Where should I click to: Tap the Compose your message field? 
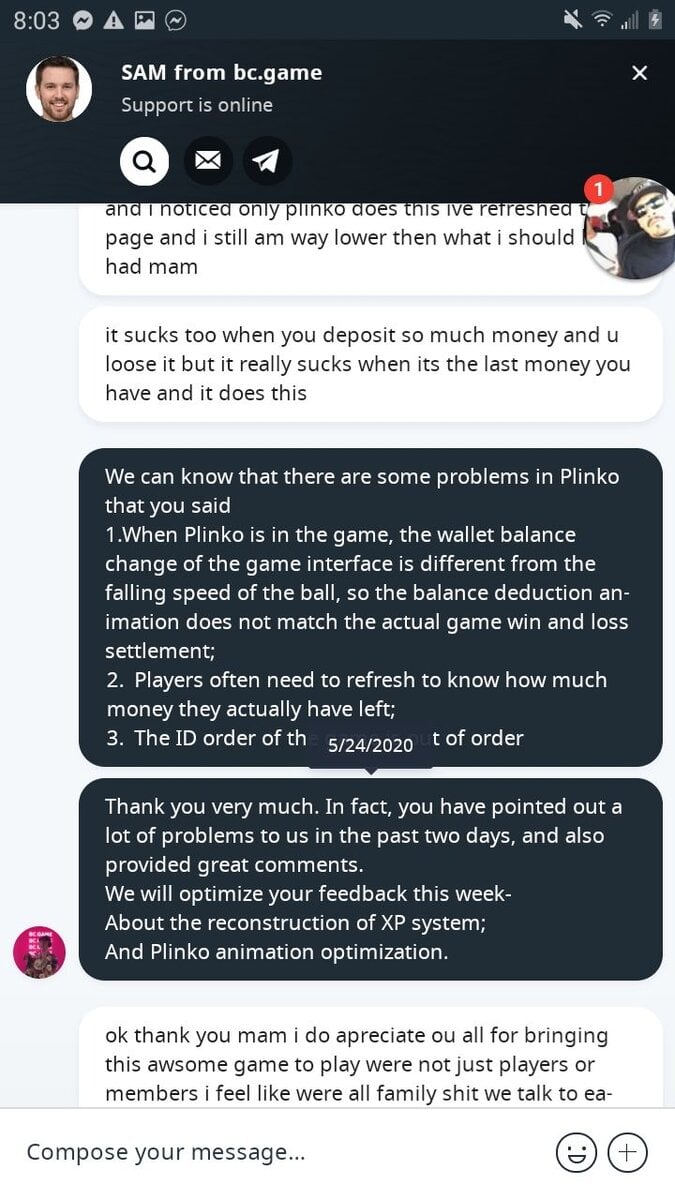(270, 1152)
